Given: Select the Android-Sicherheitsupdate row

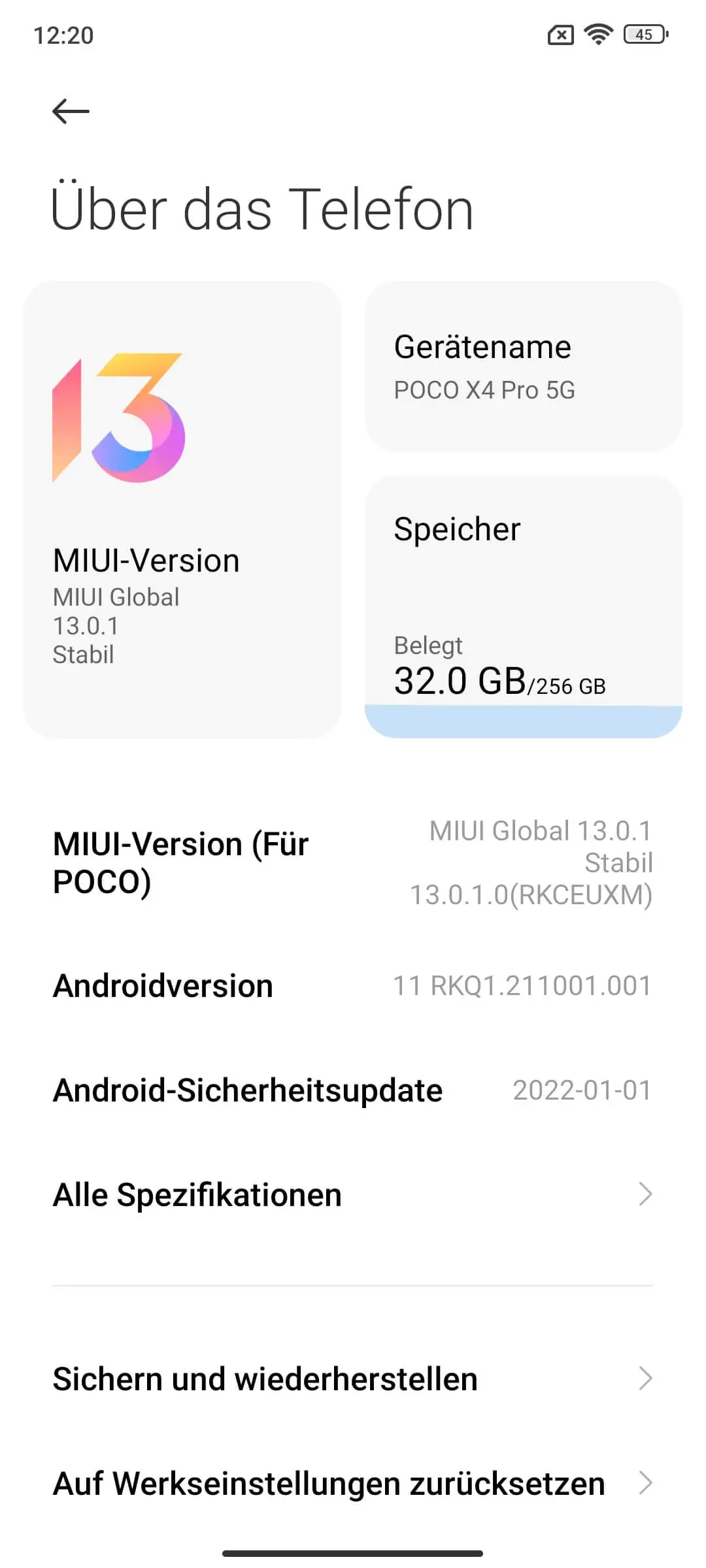Looking at the screenshot, I should pyautogui.click(x=353, y=1090).
